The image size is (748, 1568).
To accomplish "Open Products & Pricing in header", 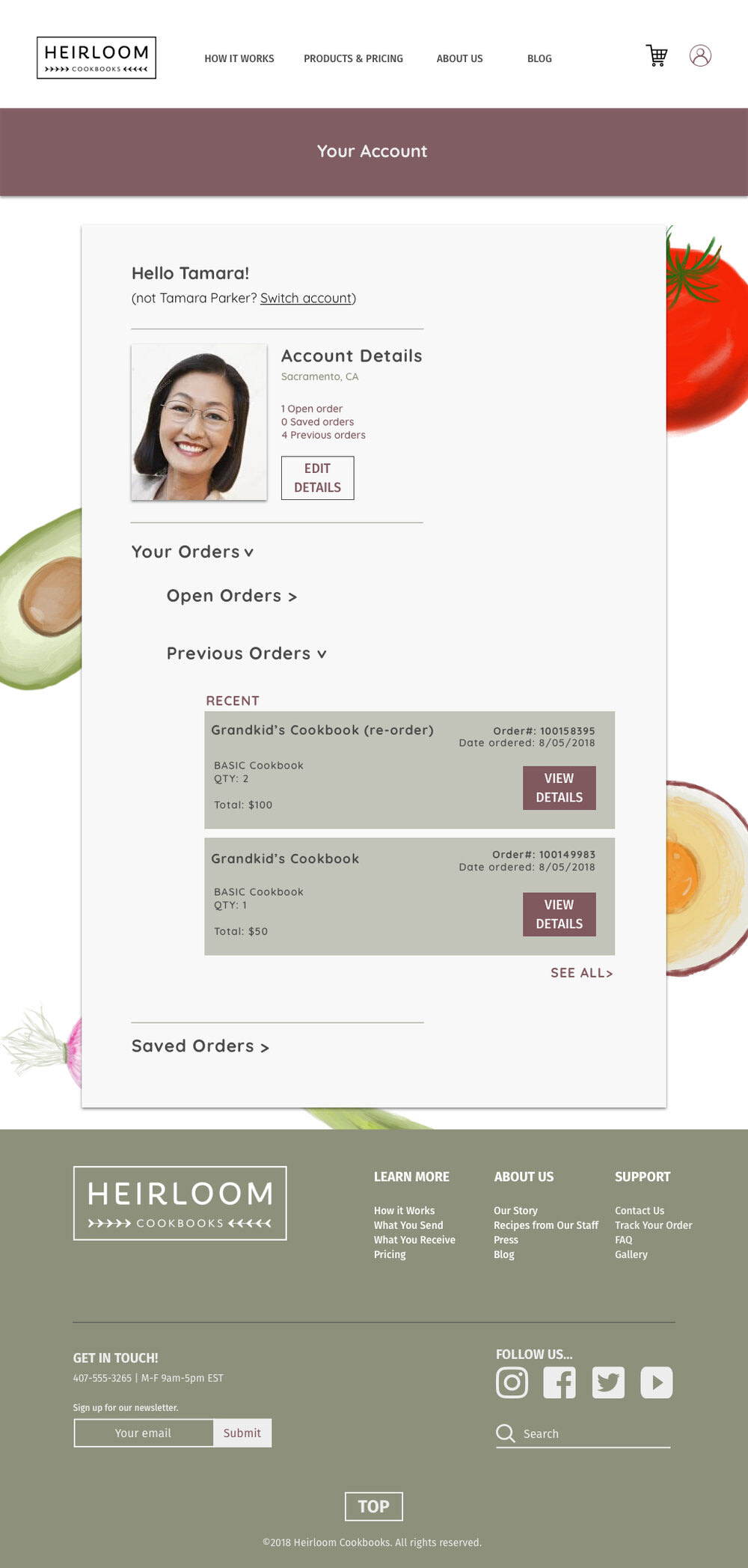I will 353,58.
